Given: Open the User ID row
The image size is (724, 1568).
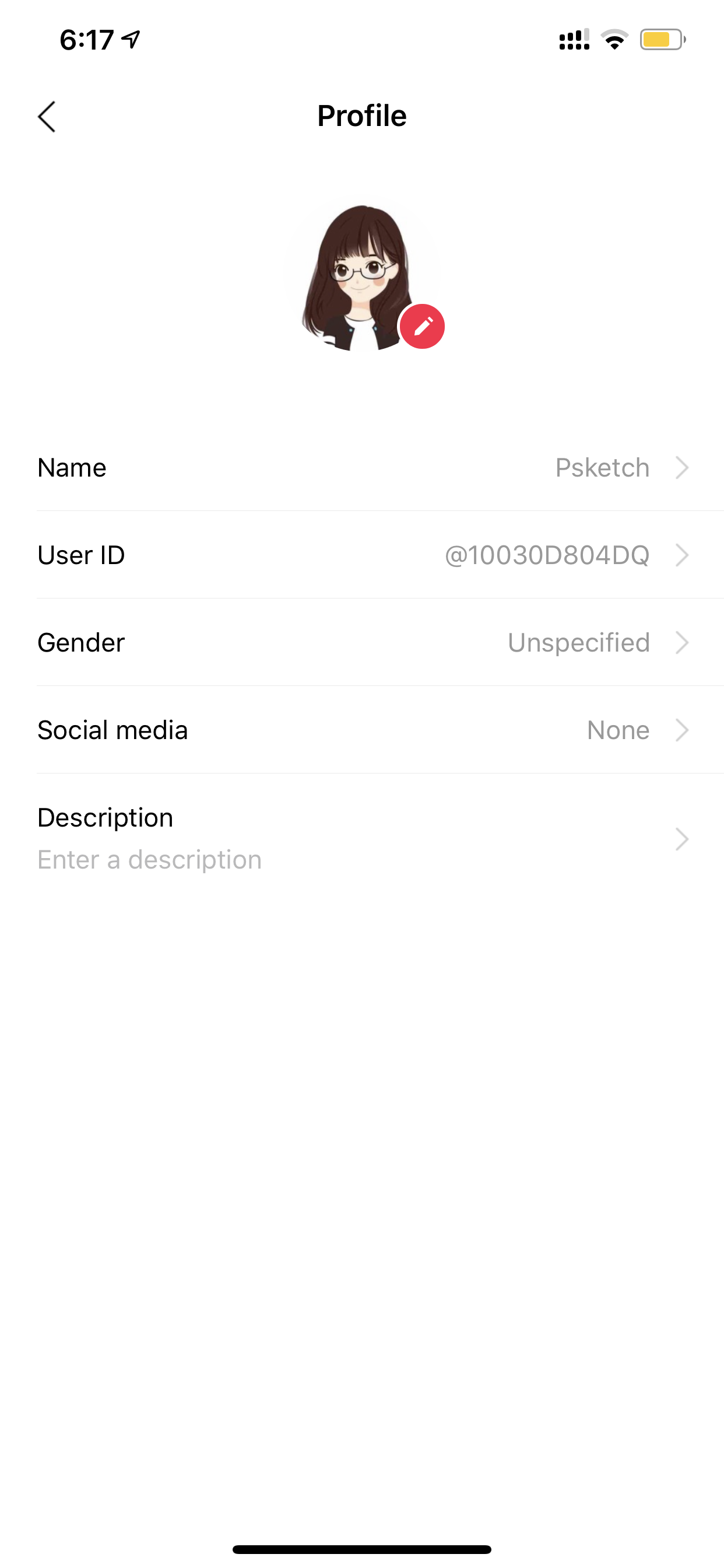Looking at the screenshot, I should [362, 555].
